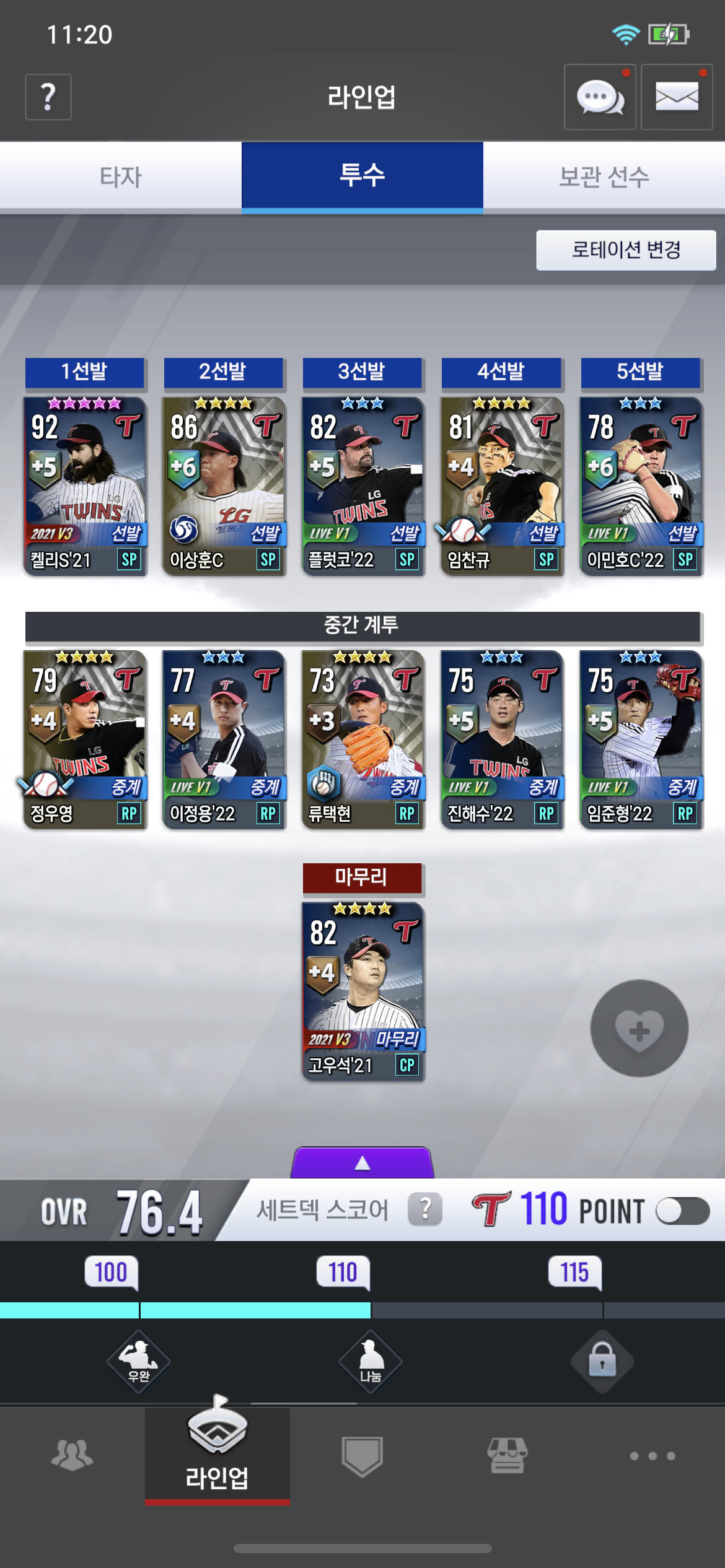Select the 이민호C'22 card
This screenshot has width=725, height=1568.
tap(641, 486)
